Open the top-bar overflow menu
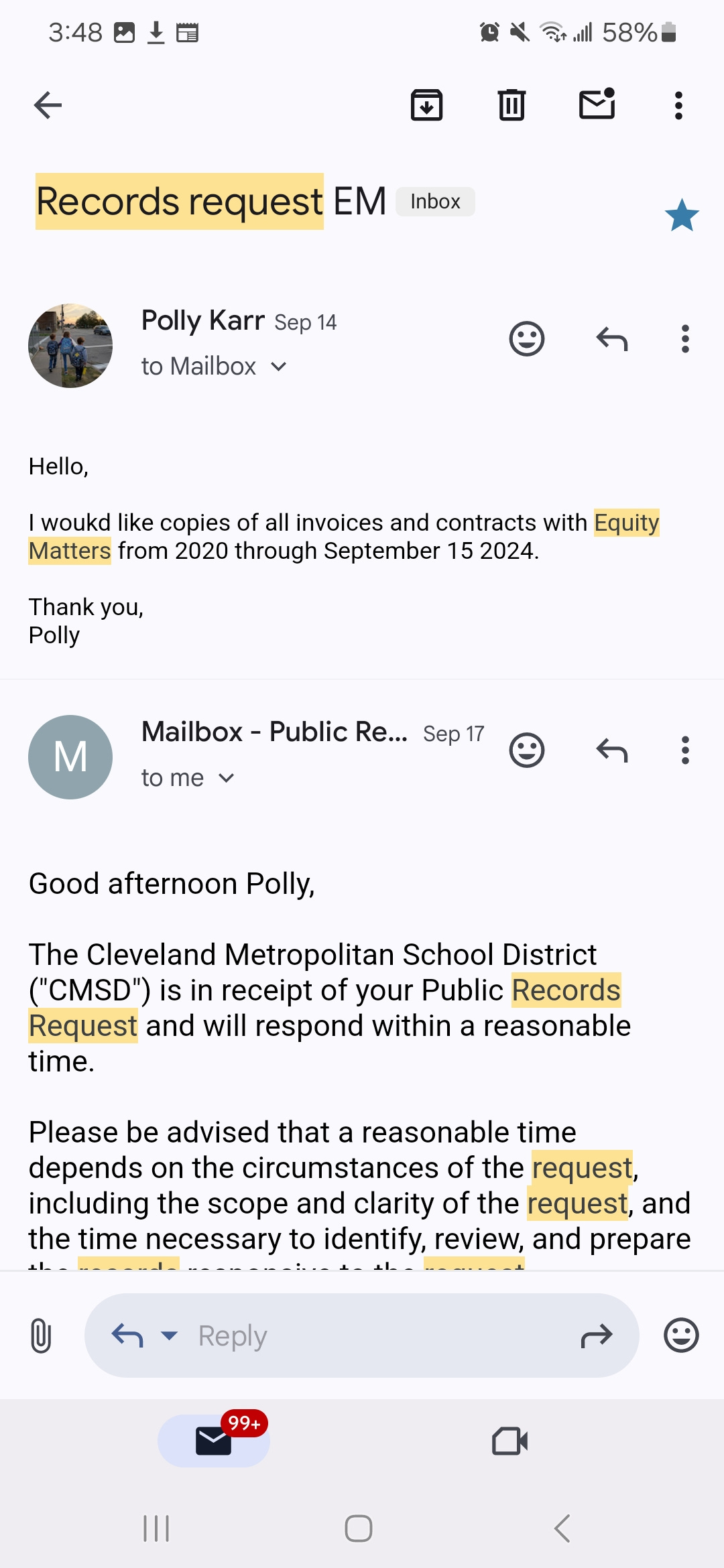The image size is (724, 1568). click(678, 105)
